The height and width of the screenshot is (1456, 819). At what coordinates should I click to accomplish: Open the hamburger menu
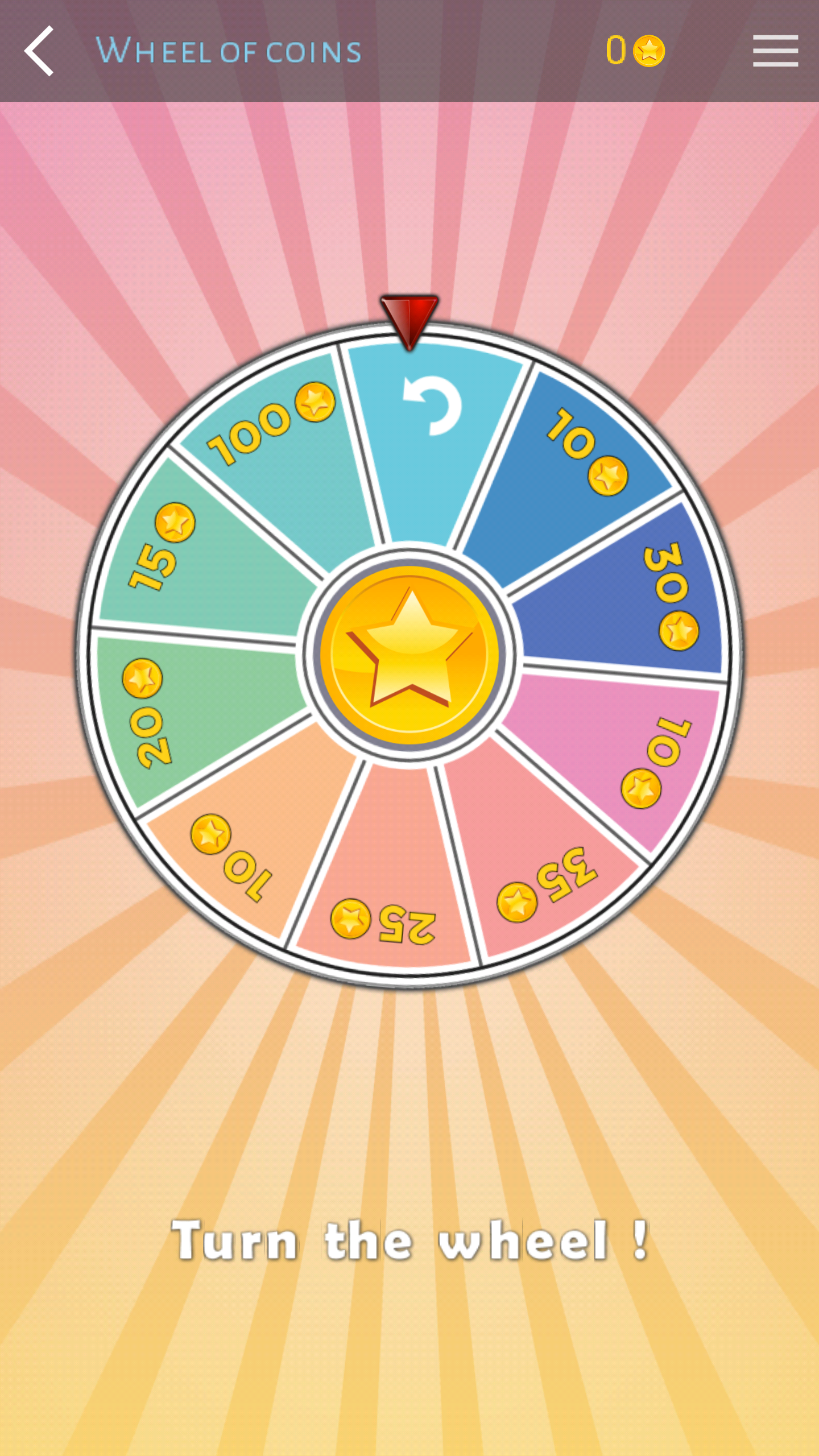tap(775, 51)
